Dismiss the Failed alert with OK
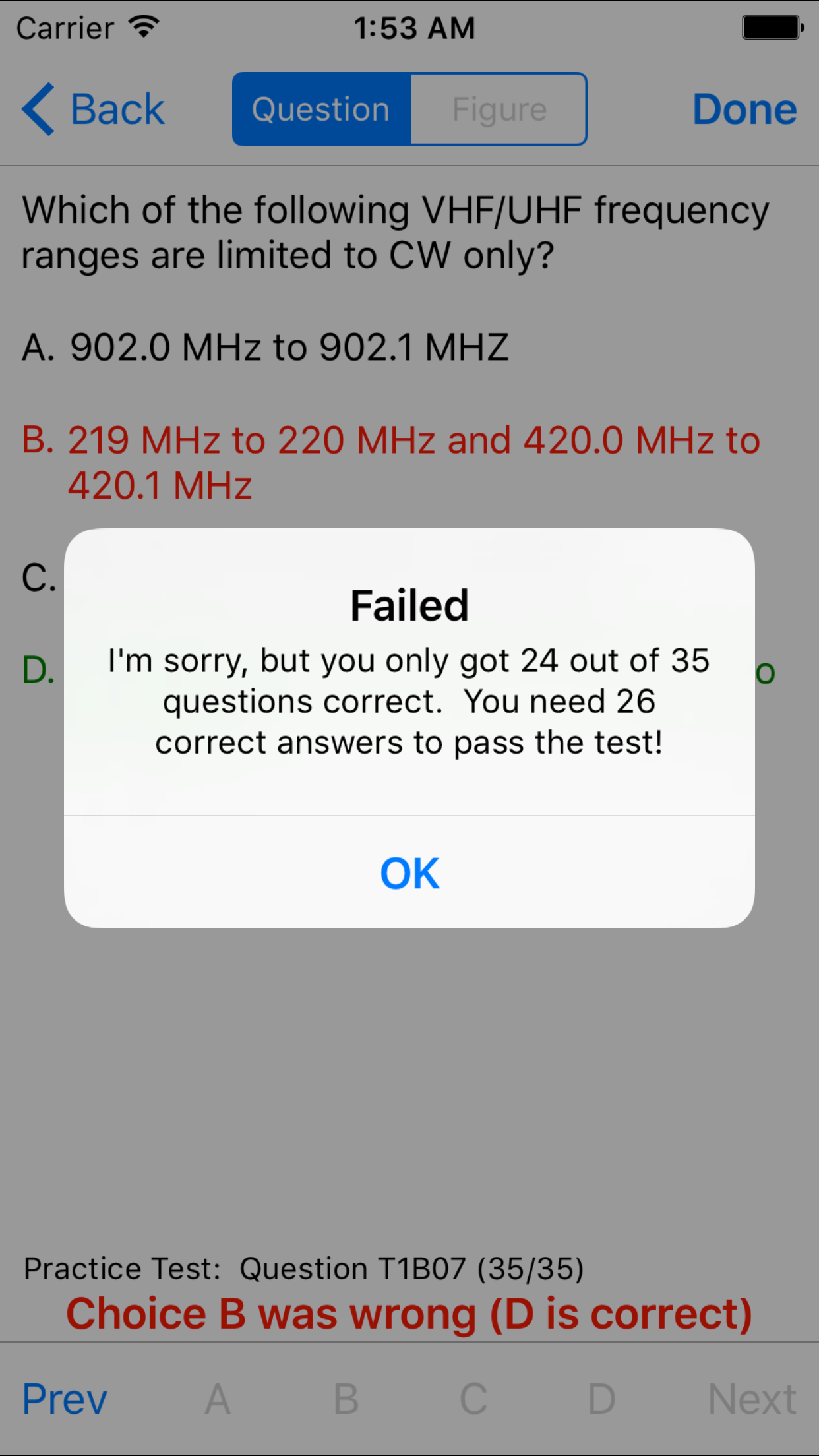The width and height of the screenshot is (819, 1456). pyautogui.click(x=409, y=872)
